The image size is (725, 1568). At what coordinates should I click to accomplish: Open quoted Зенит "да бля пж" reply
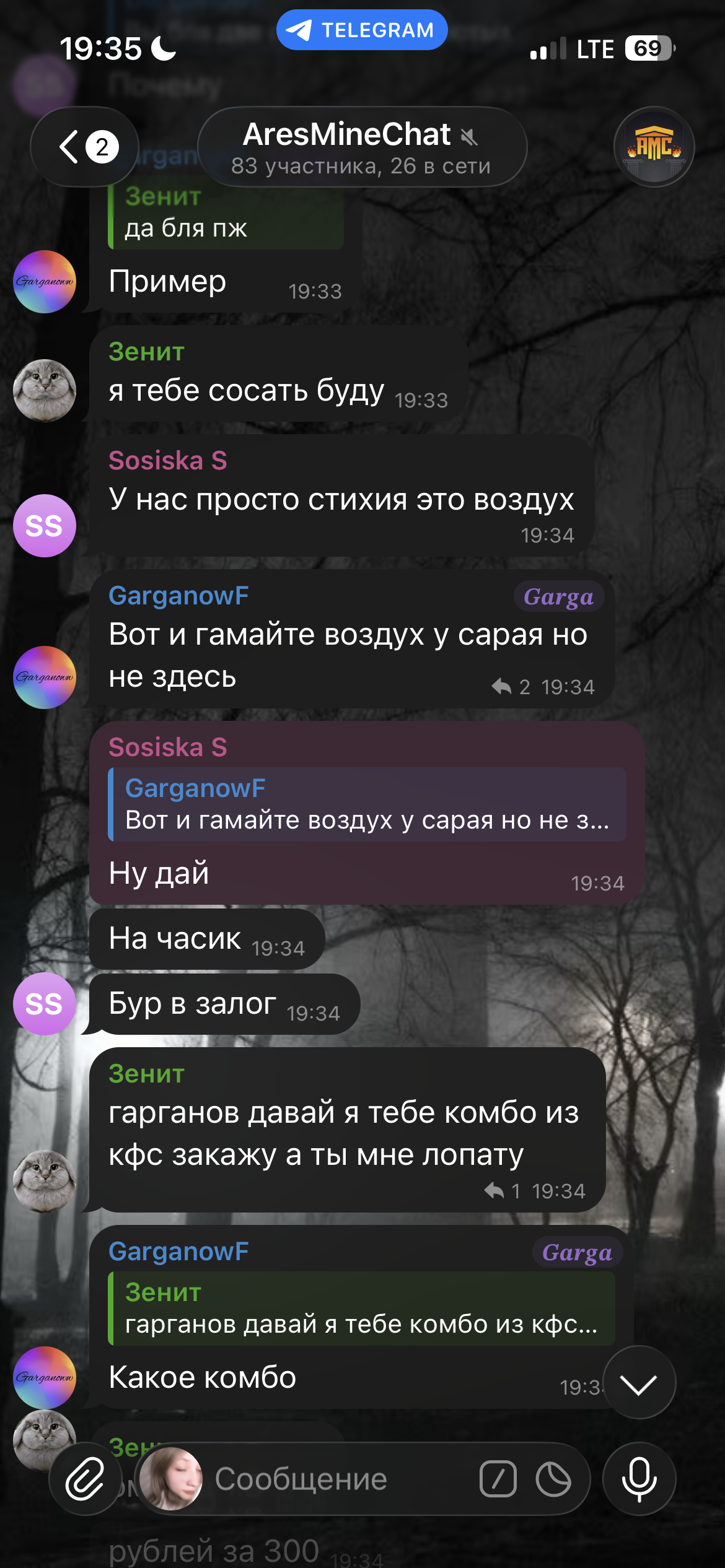point(226,214)
